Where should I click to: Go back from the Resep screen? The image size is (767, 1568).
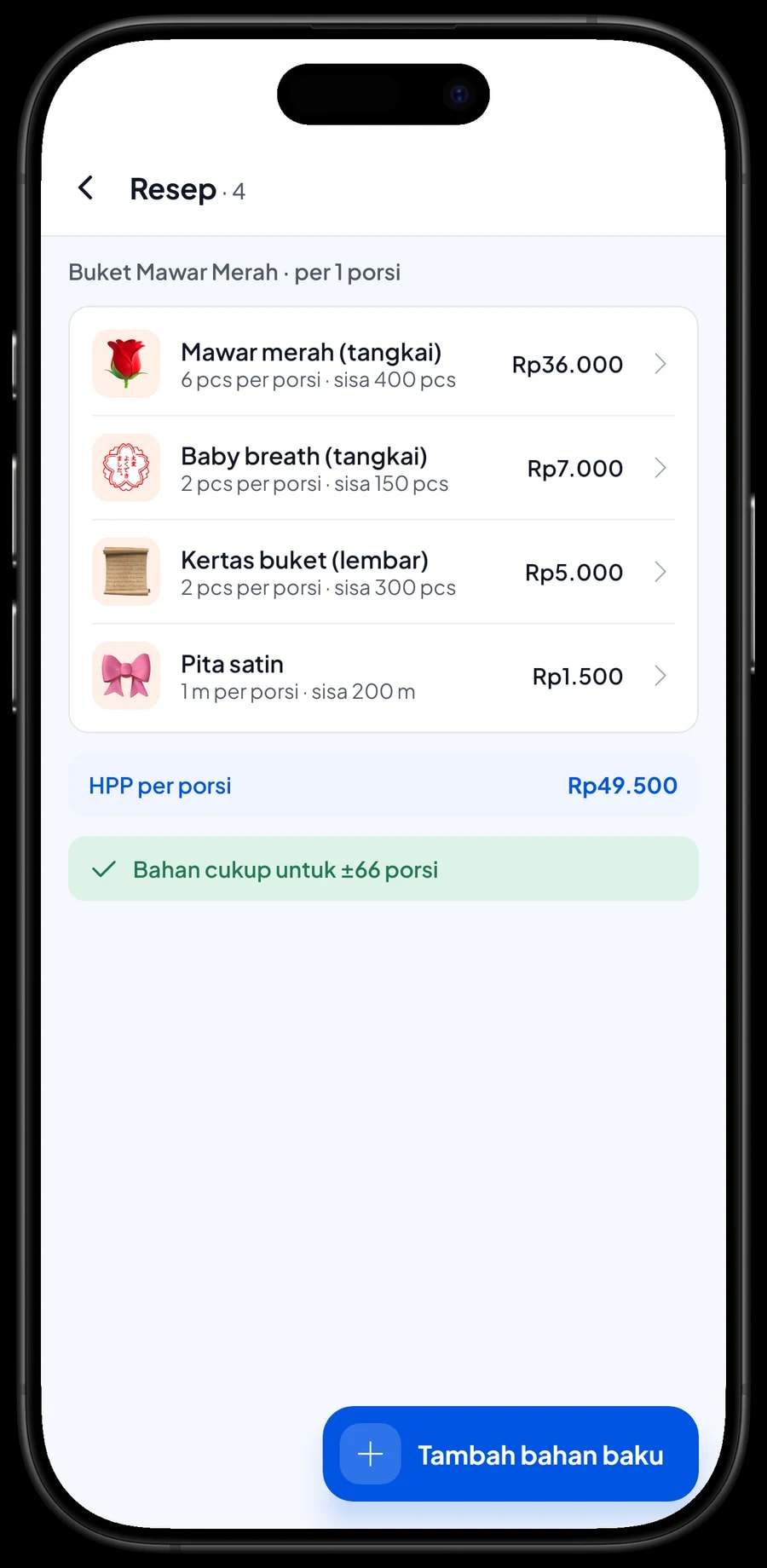click(x=86, y=188)
